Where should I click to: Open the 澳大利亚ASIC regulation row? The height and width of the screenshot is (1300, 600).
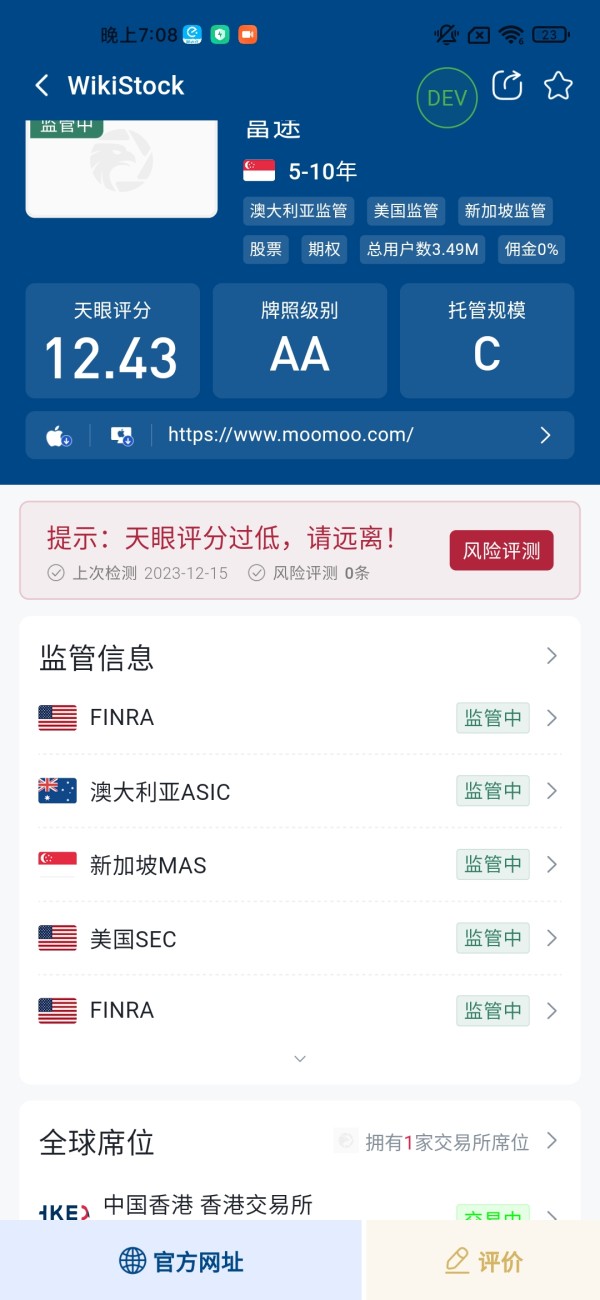tap(300, 791)
